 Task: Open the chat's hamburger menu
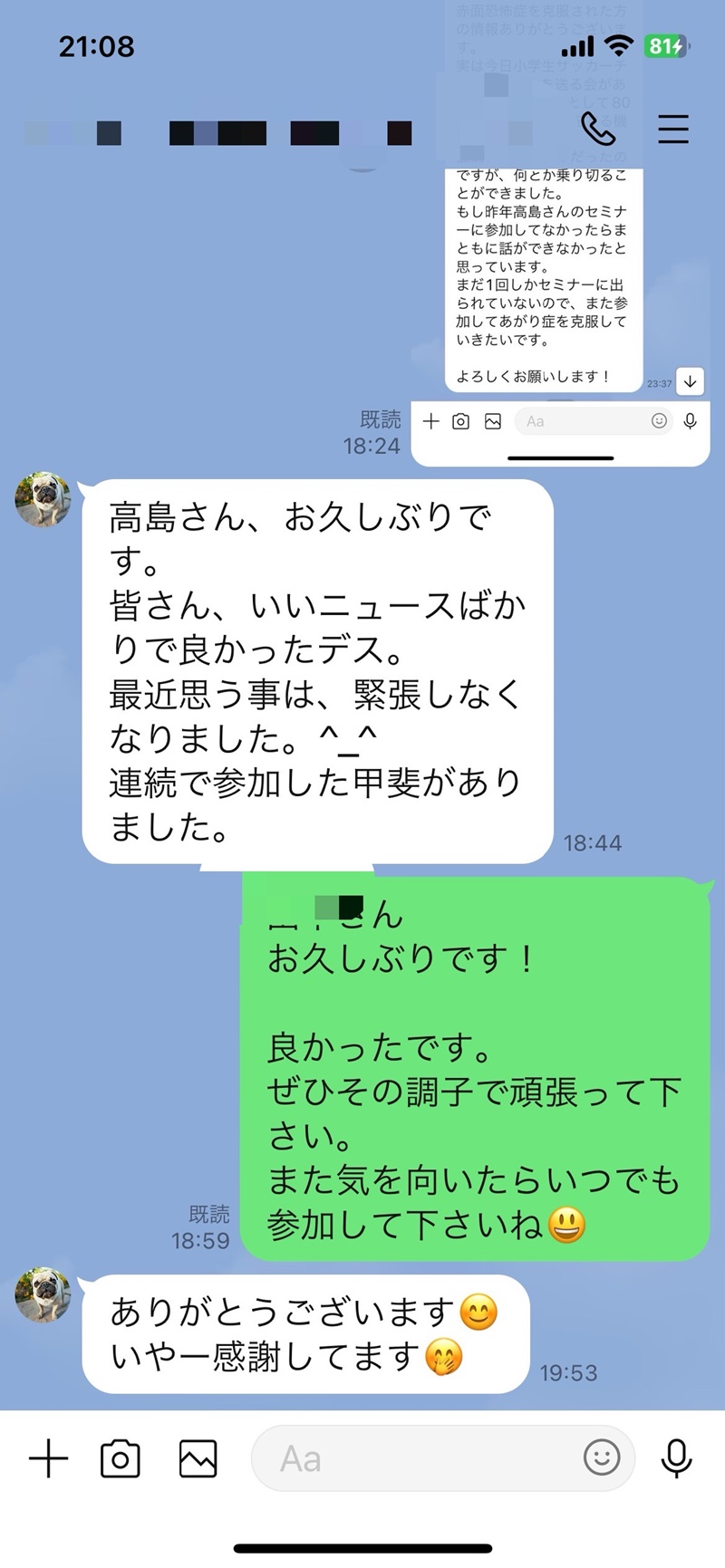click(673, 130)
